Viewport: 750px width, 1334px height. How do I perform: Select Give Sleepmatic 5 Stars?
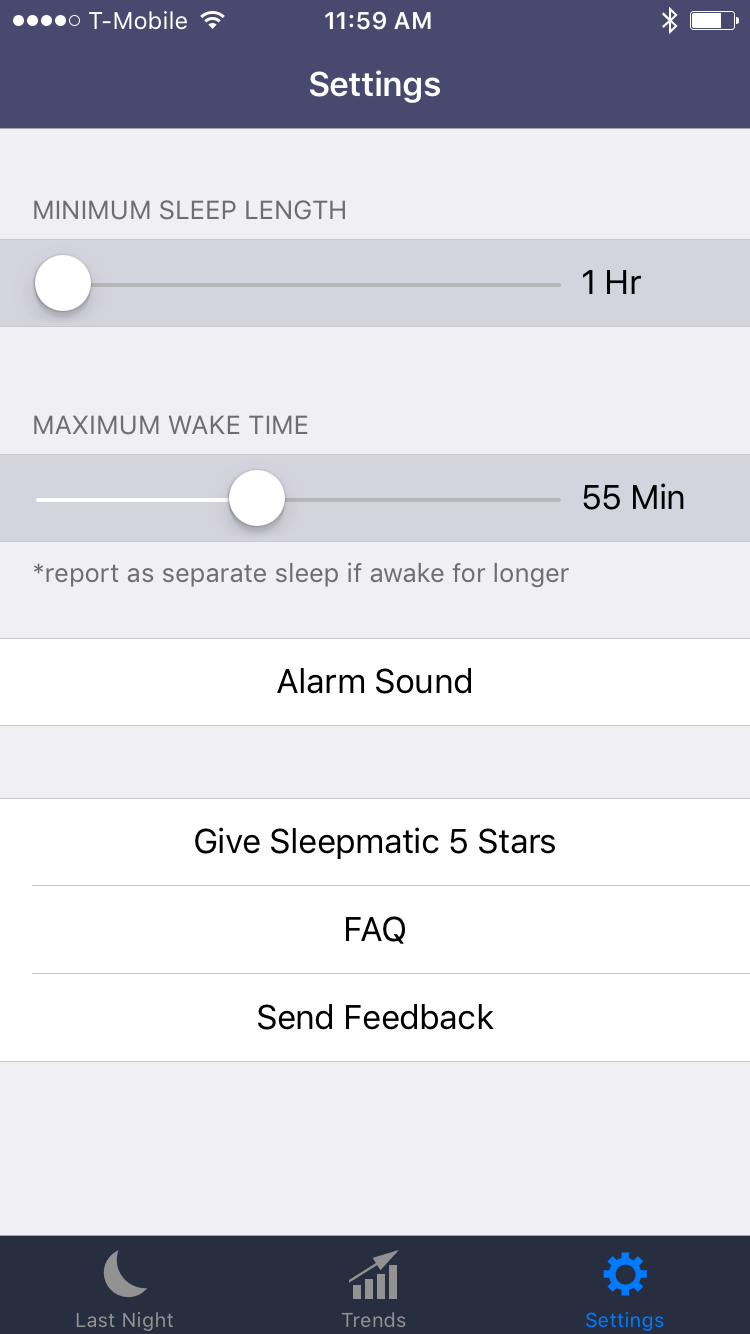click(x=375, y=842)
